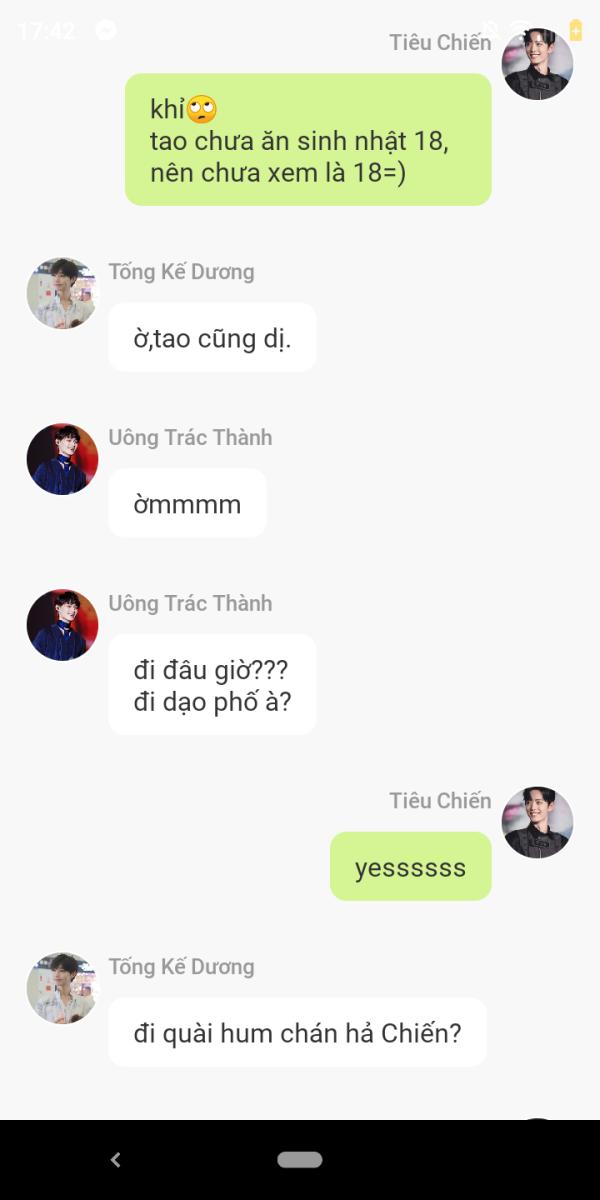Open Tiêu Chiến's avatar beside the yessssss message
The height and width of the screenshot is (1200, 600).
point(537,822)
